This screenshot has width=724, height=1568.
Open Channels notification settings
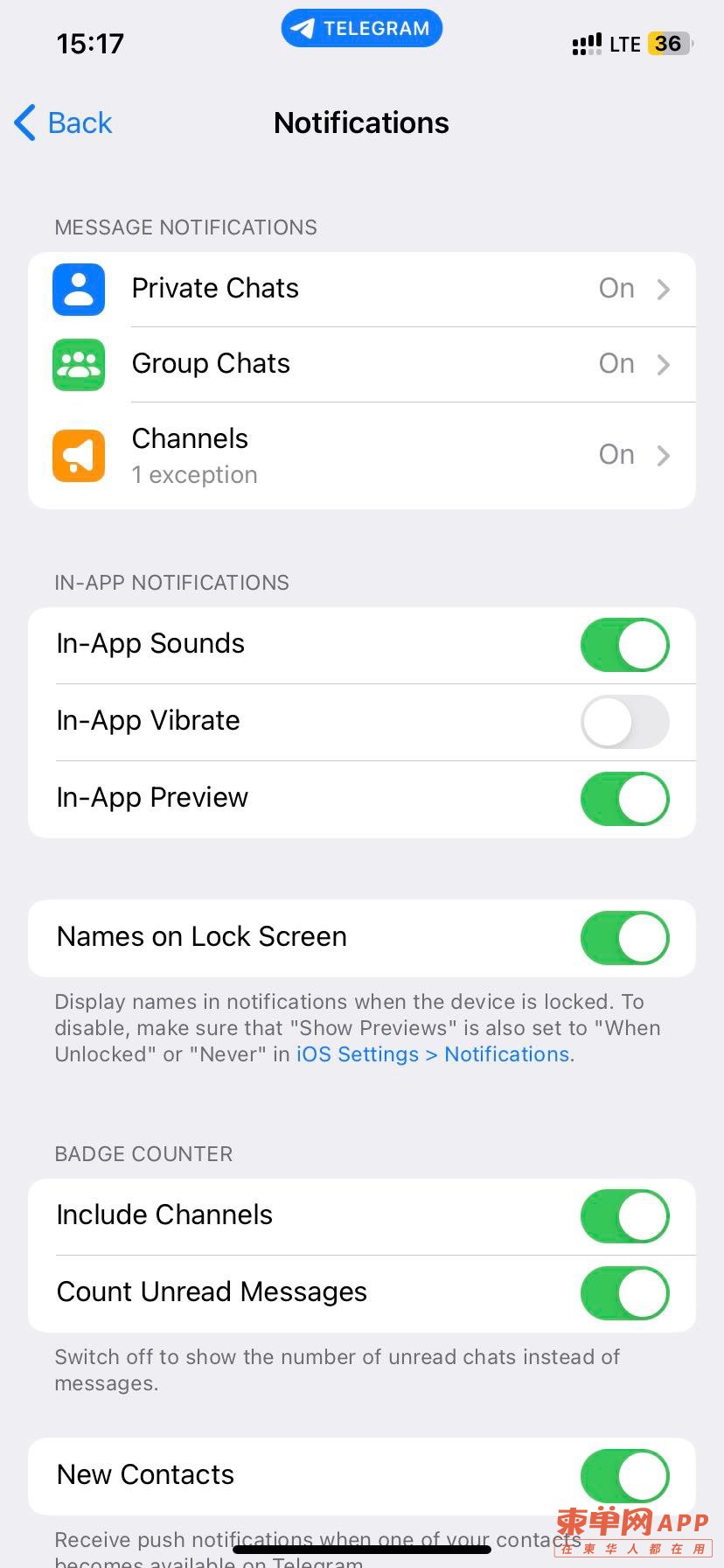point(362,455)
